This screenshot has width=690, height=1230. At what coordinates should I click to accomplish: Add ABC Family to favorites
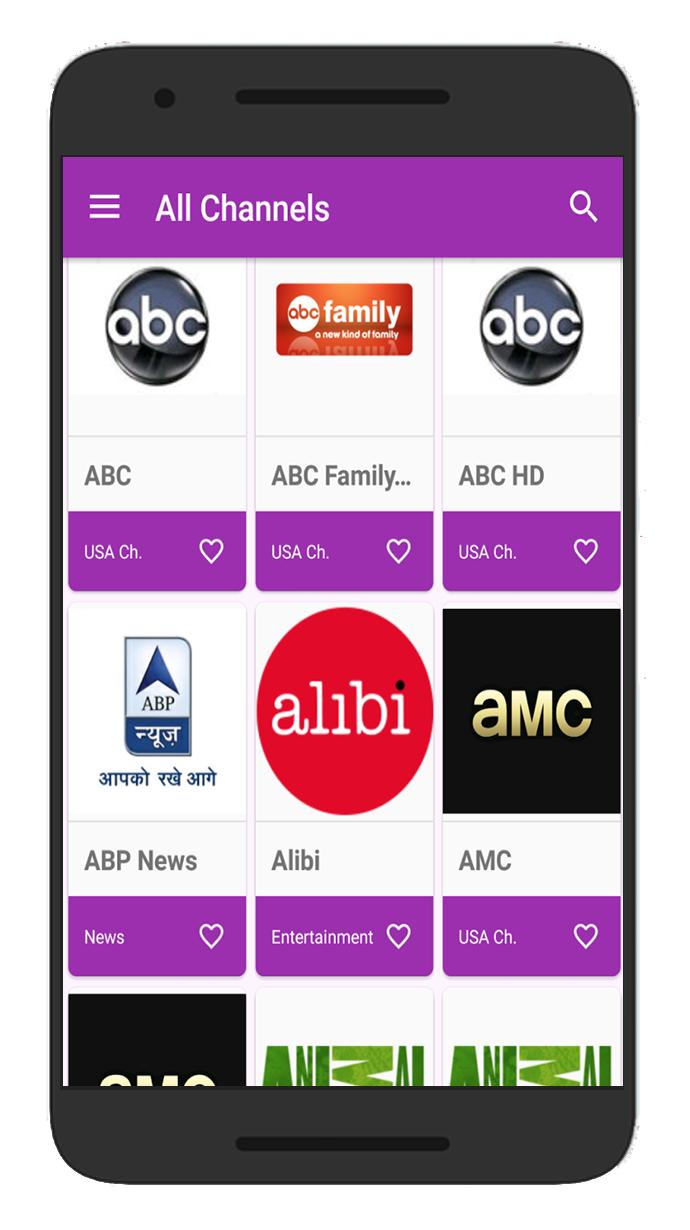pyautogui.click(x=398, y=551)
